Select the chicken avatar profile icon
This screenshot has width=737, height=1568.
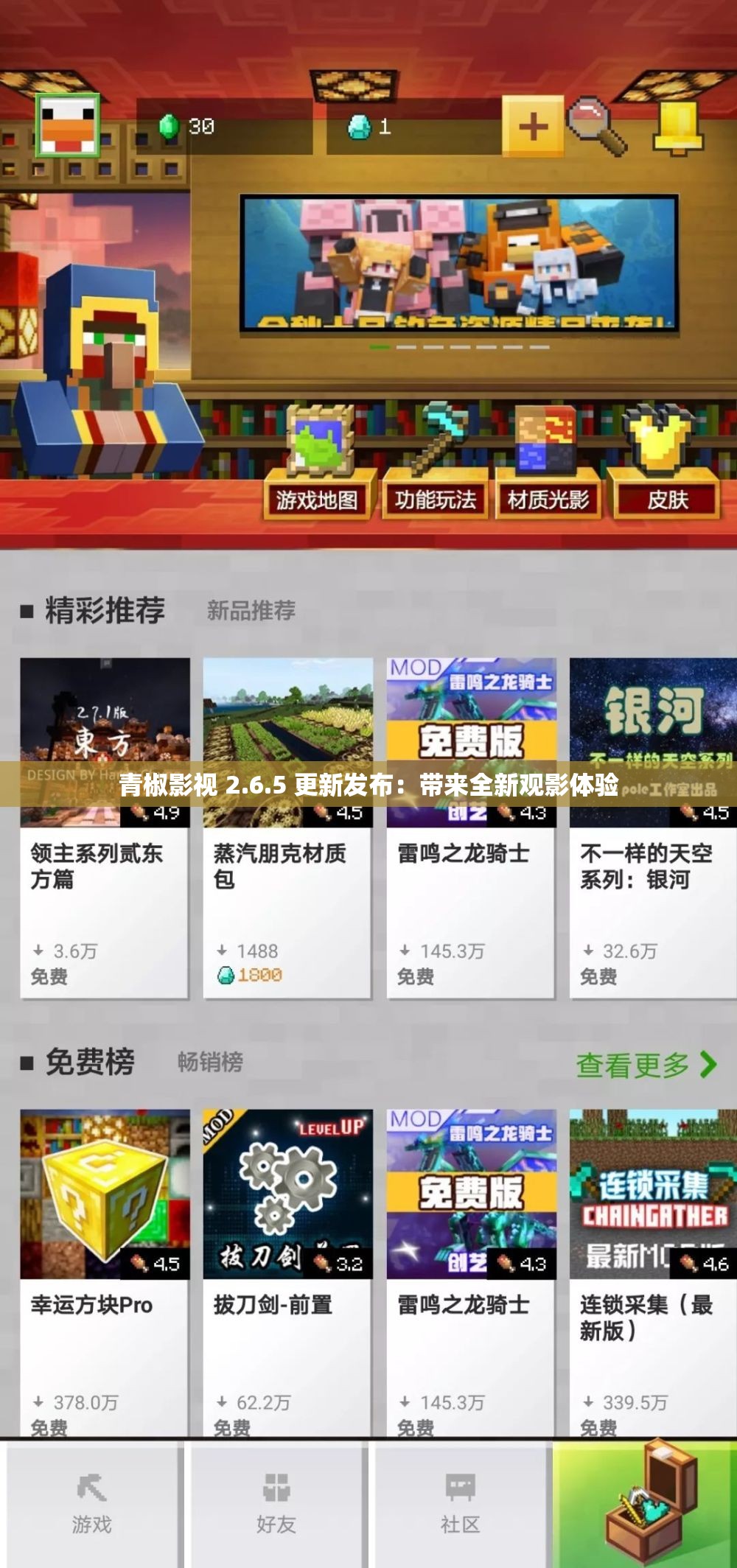coord(68,124)
